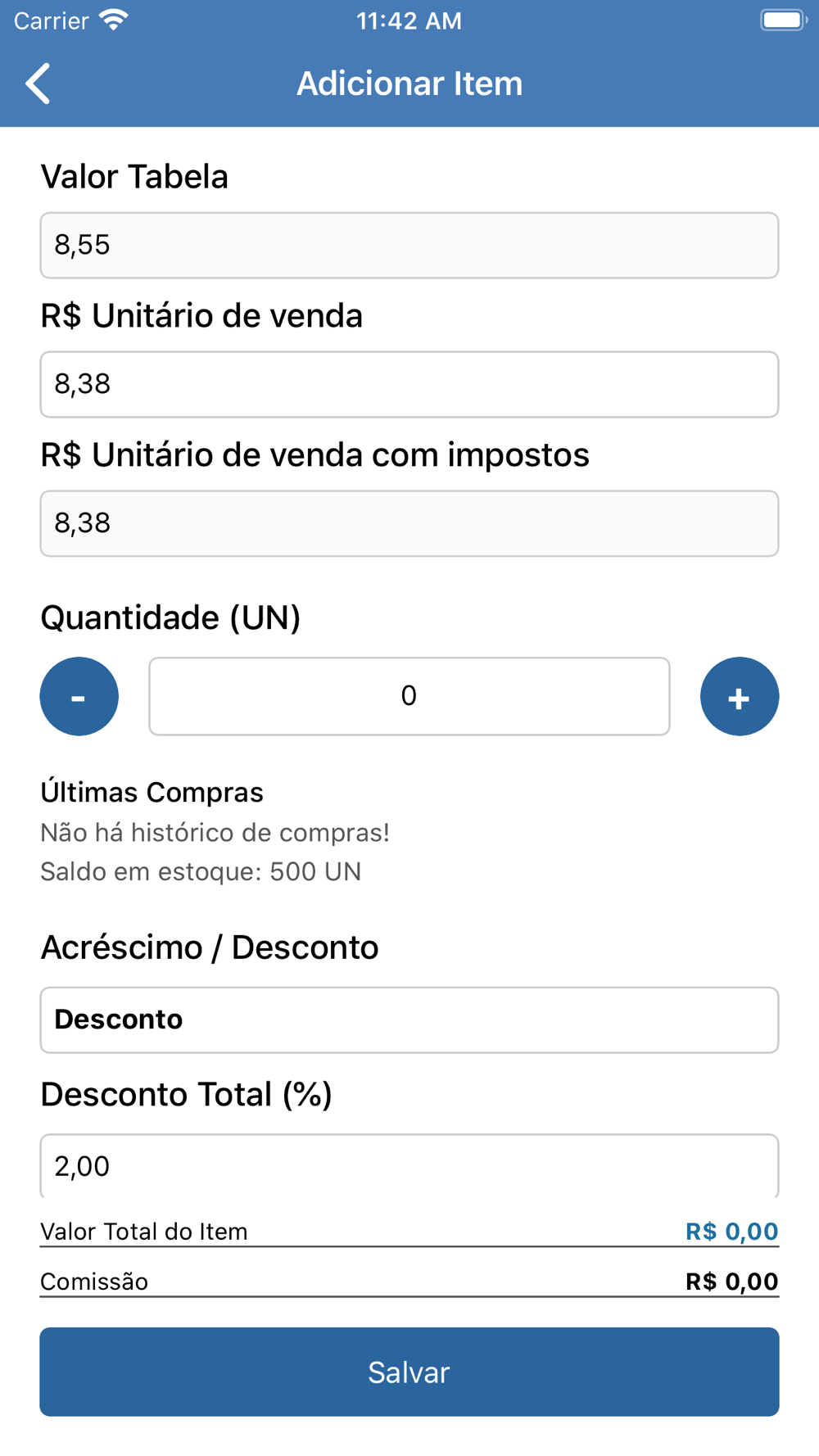The height and width of the screenshot is (1456, 819).
Task: Open the Acréscimo / Desconto selector
Action: click(409, 1020)
